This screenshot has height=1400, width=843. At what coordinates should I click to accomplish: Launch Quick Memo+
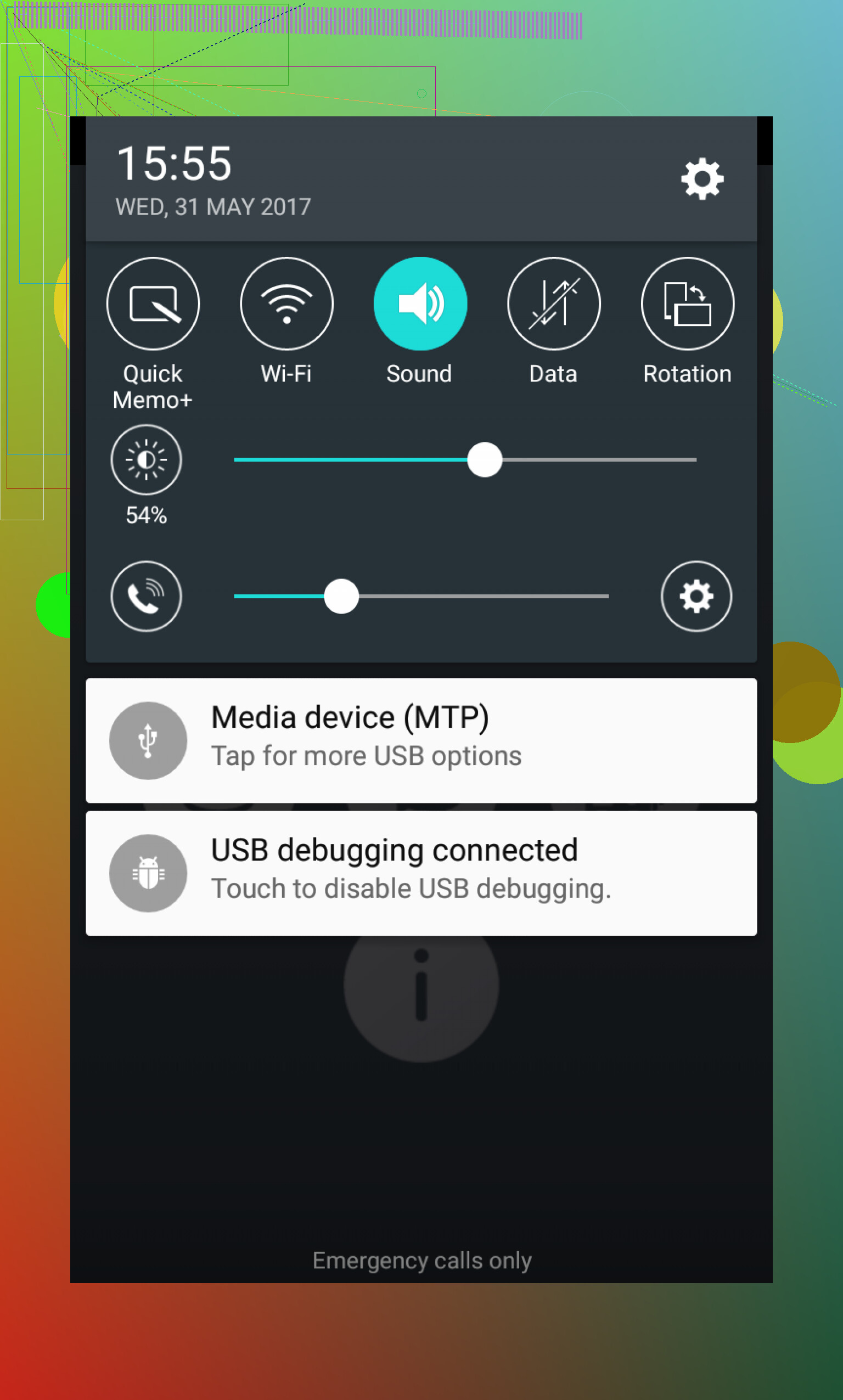[x=153, y=304]
